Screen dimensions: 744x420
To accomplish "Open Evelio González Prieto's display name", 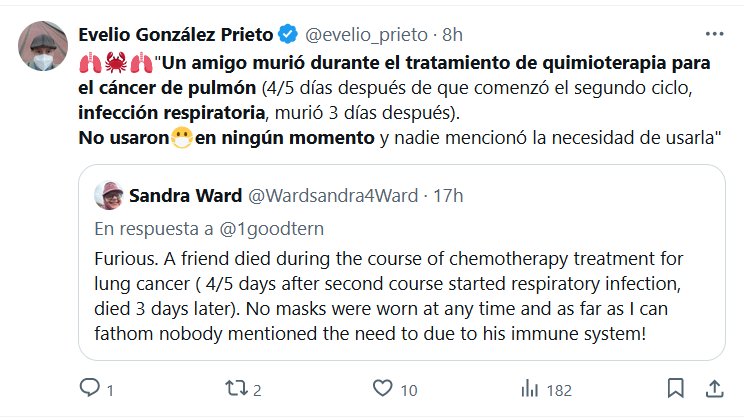I will (174, 35).
